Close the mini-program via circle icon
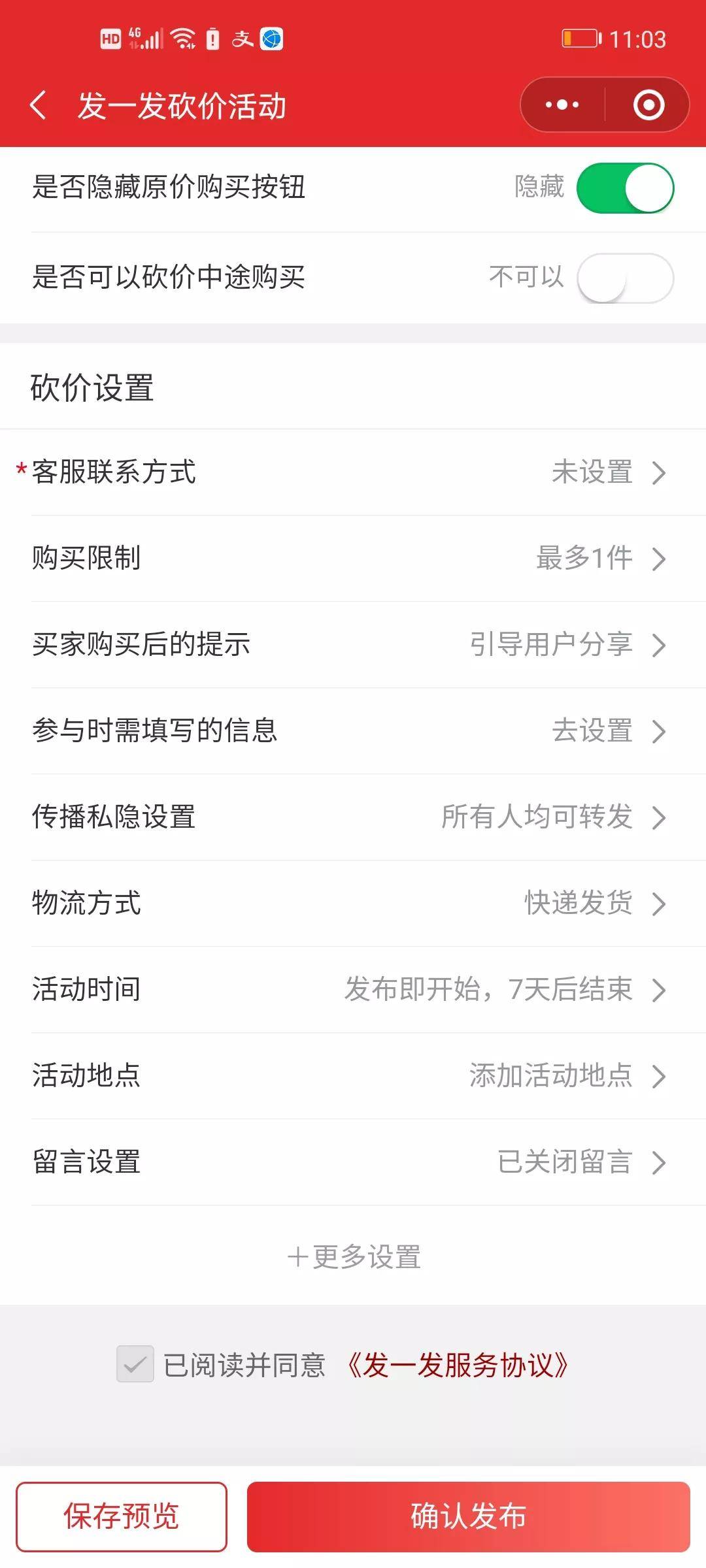 648,105
